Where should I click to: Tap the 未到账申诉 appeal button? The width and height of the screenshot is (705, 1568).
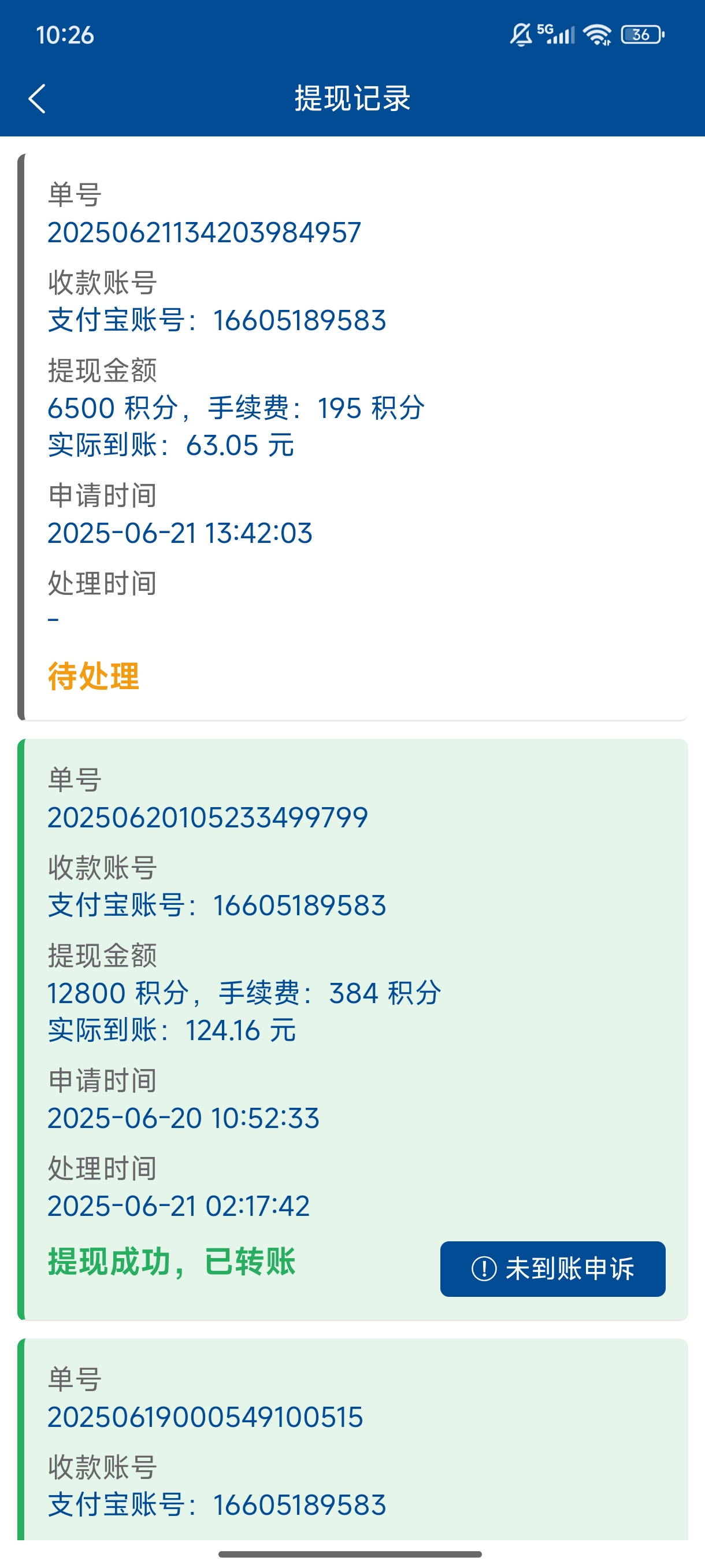point(552,1269)
